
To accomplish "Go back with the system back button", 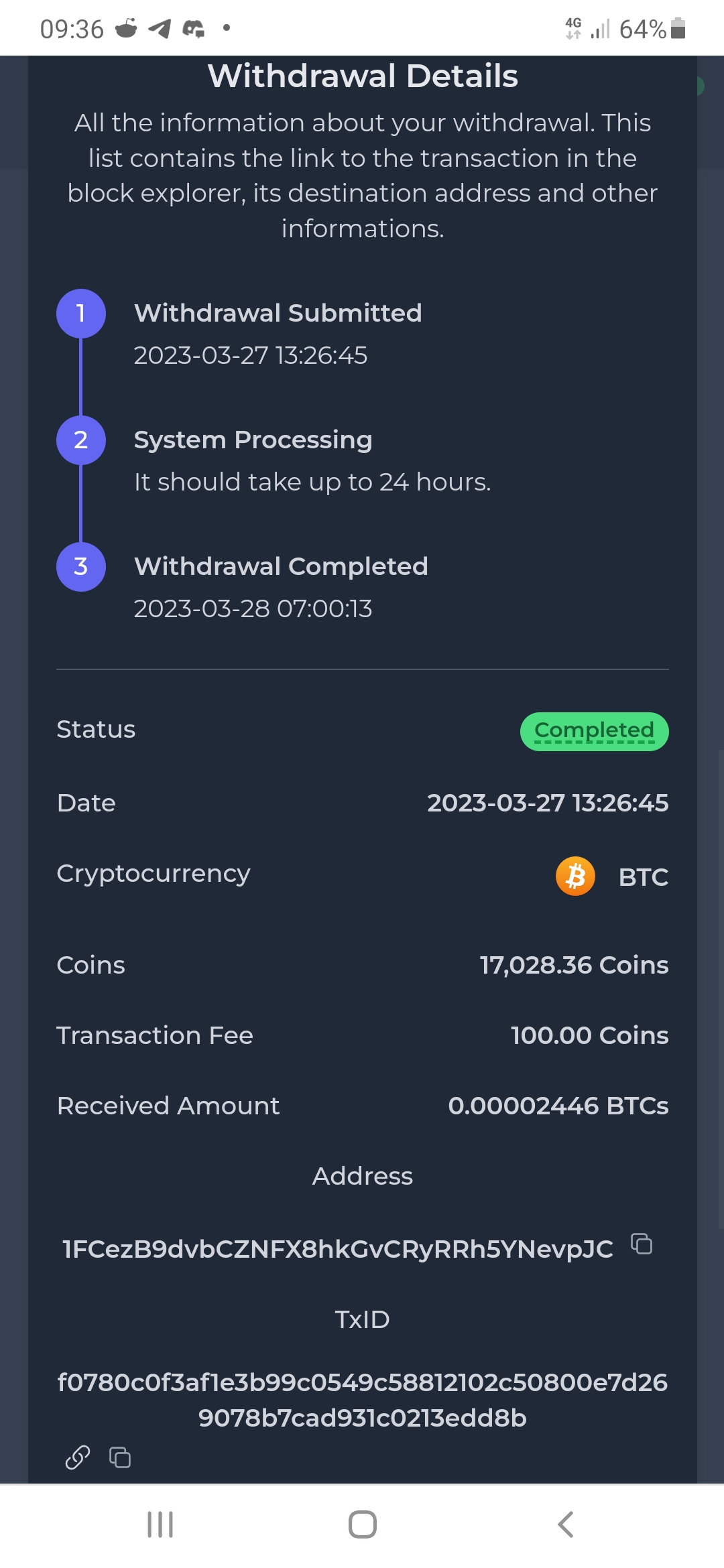I will tap(566, 1524).
